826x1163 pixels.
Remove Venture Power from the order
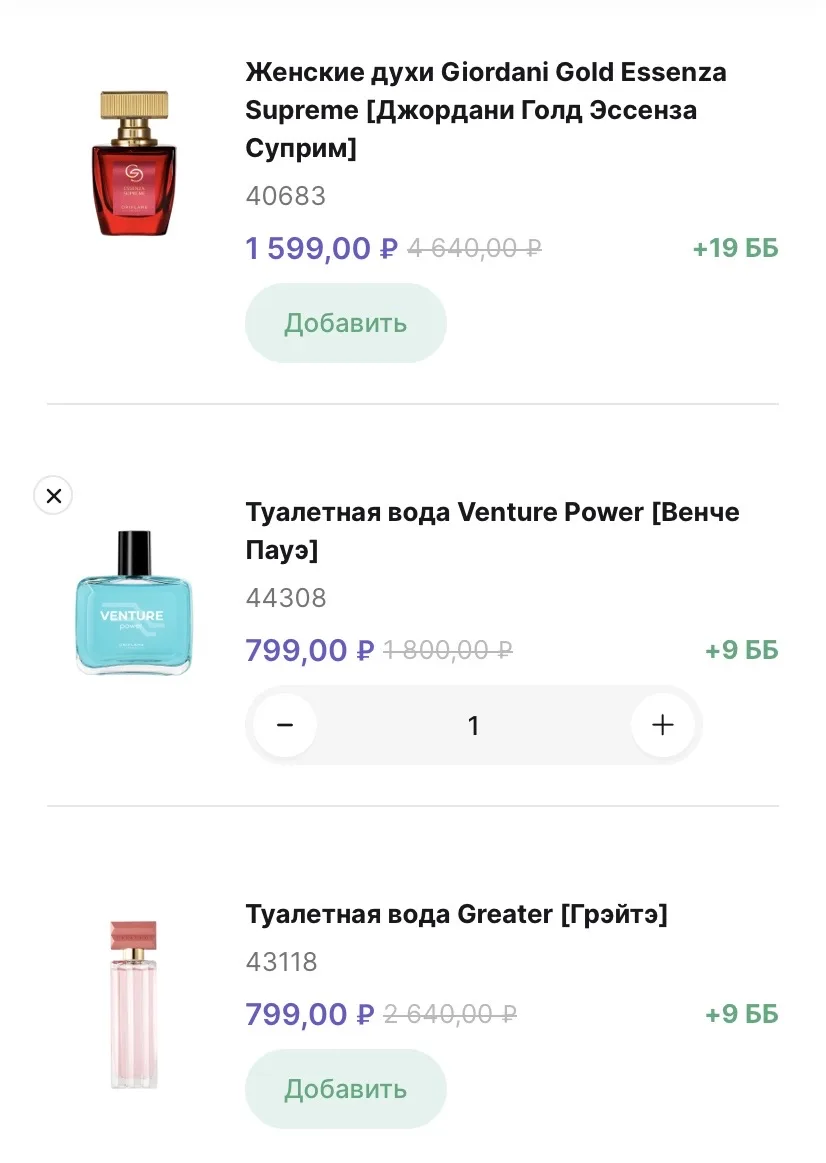click(x=53, y=495)
